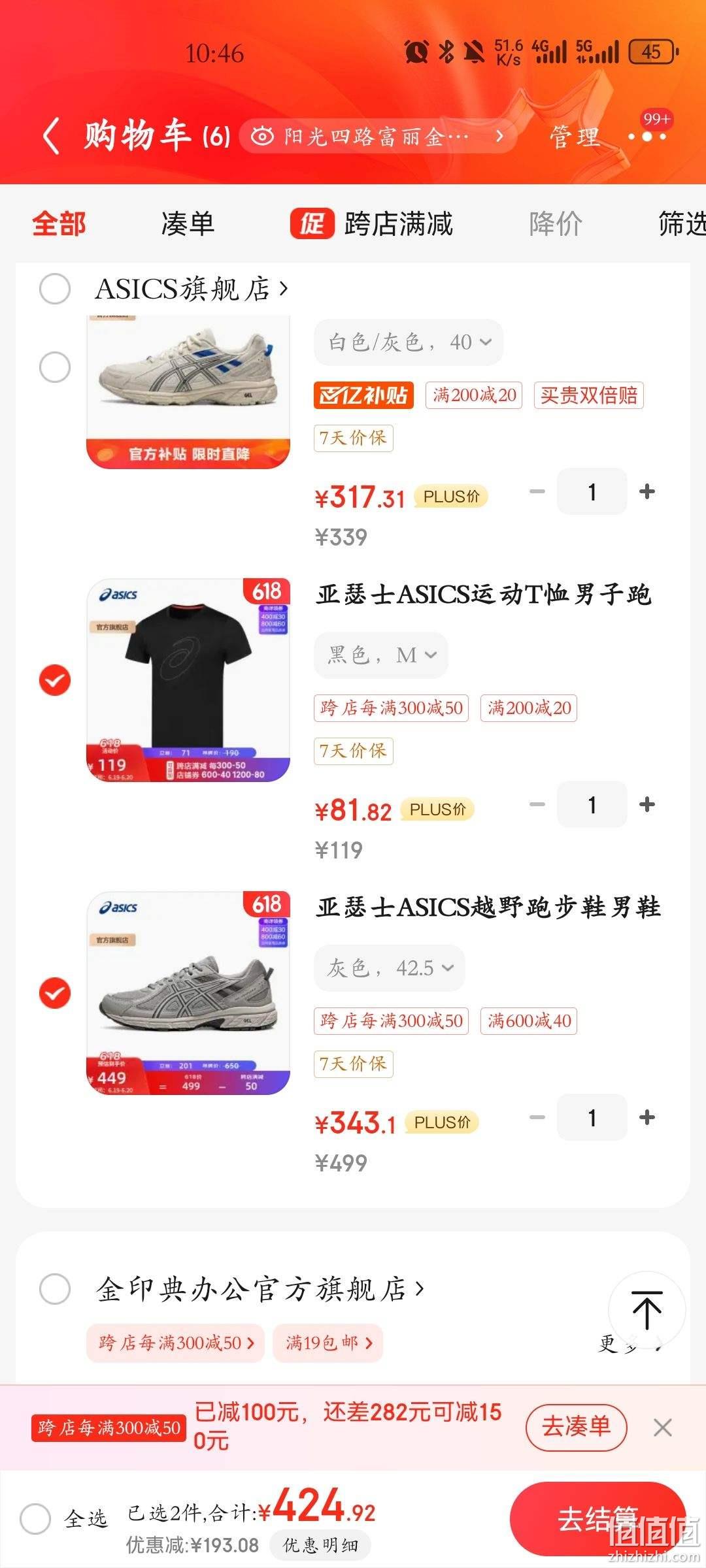Screen dimensions: 706x1568
Task: Increase quantity of the ¥81.82 T-shirt
Action: 647,805
